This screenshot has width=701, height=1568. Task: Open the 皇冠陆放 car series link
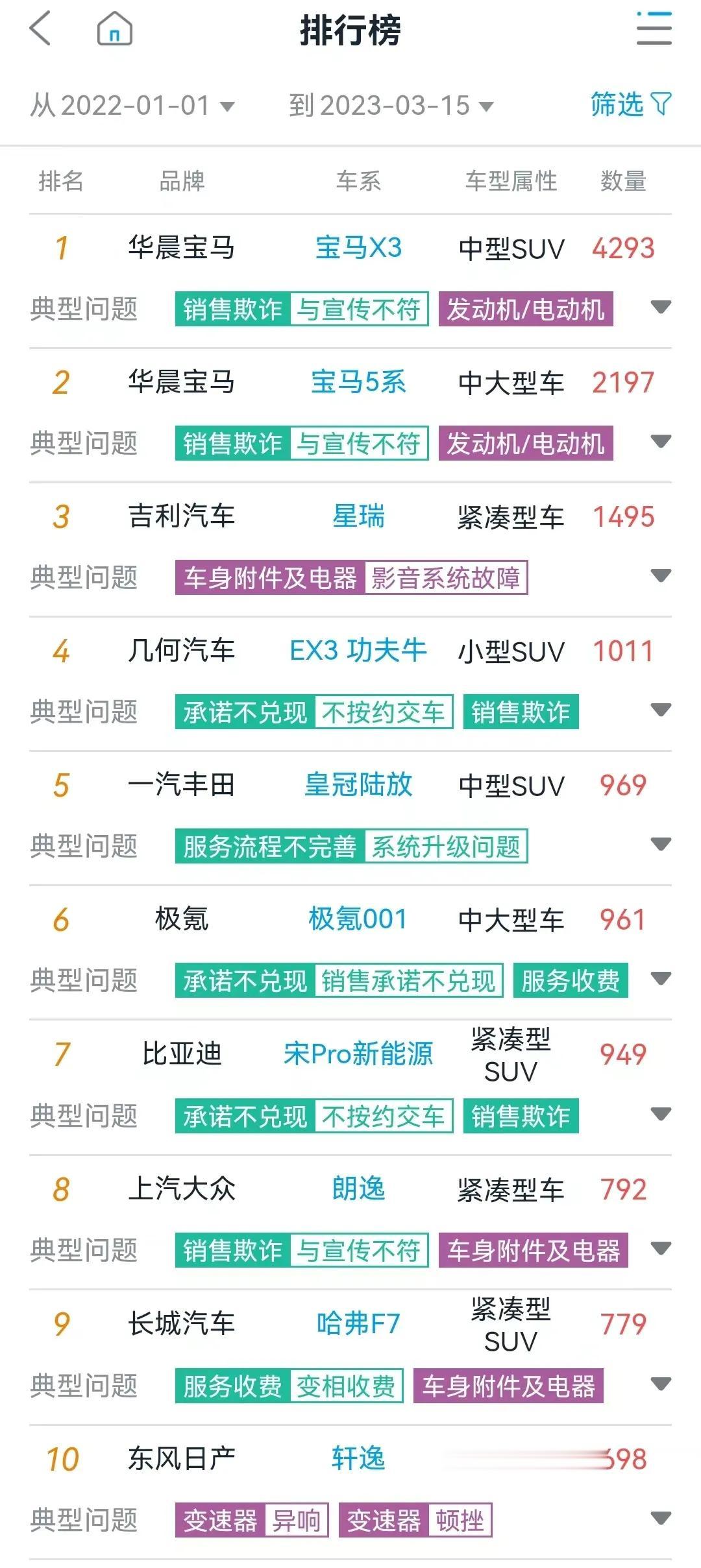pos(358,785)
